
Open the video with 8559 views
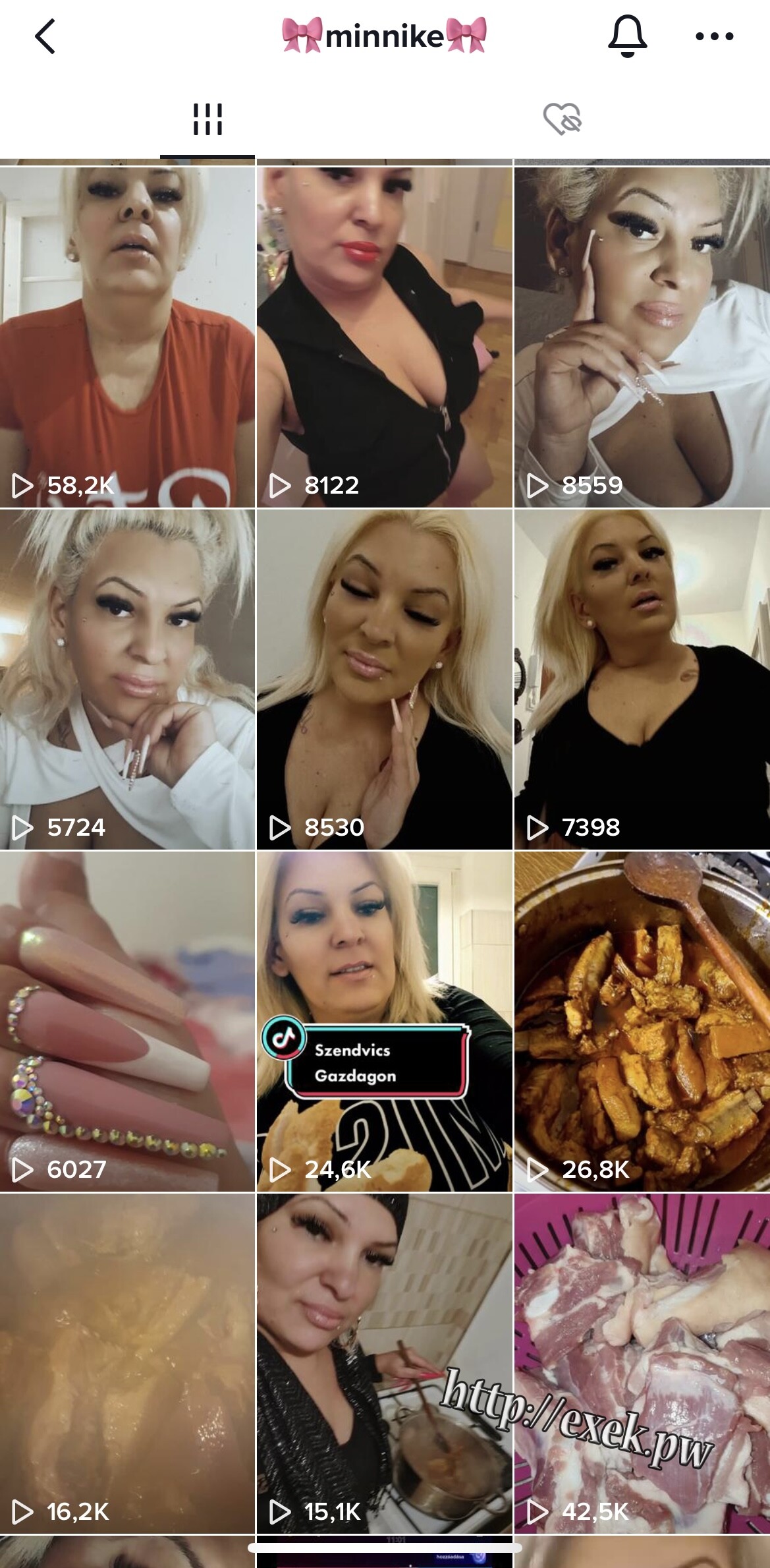click(x=642, y=337)
